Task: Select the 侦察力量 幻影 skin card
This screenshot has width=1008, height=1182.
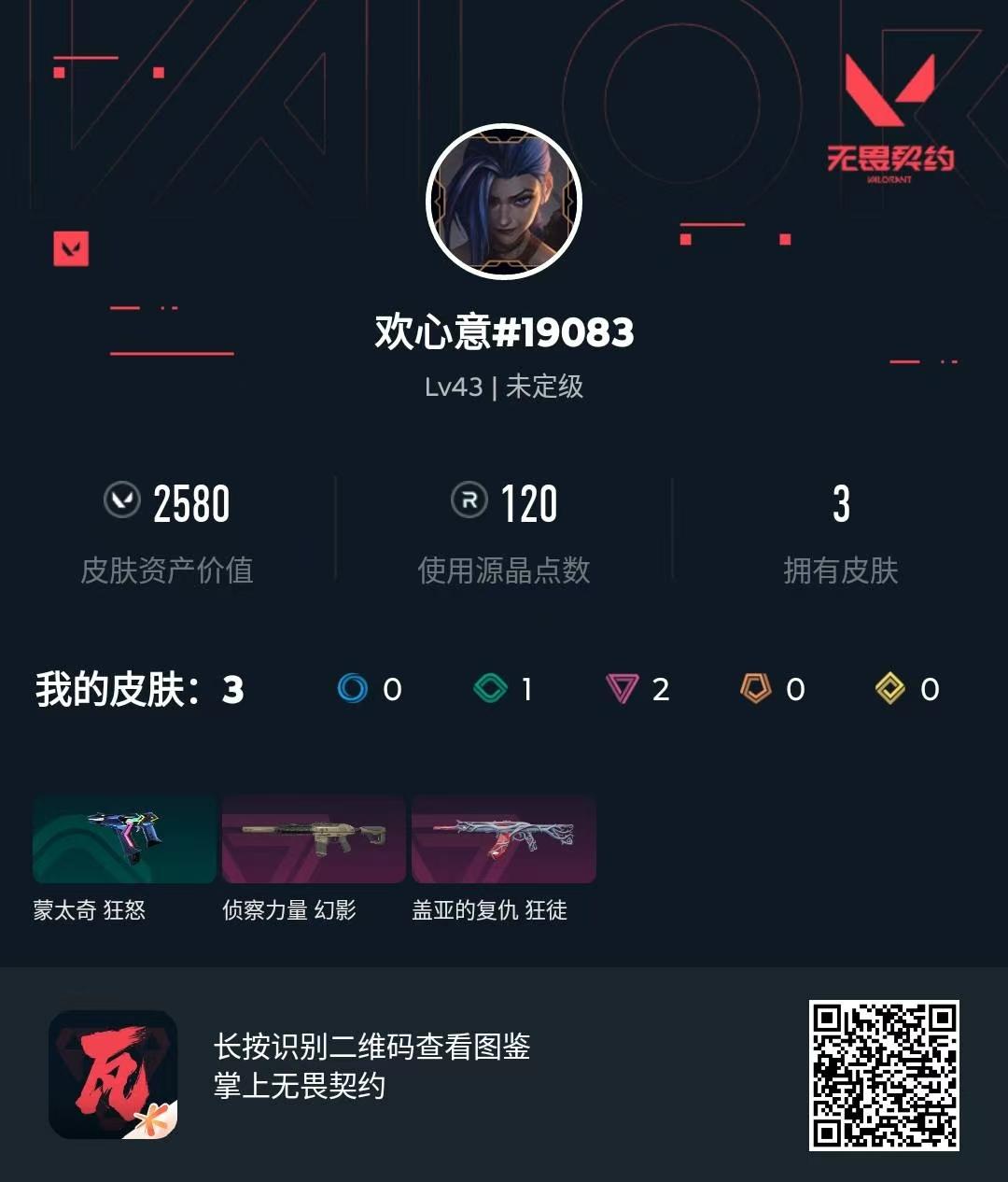Action: pos(315,839)
